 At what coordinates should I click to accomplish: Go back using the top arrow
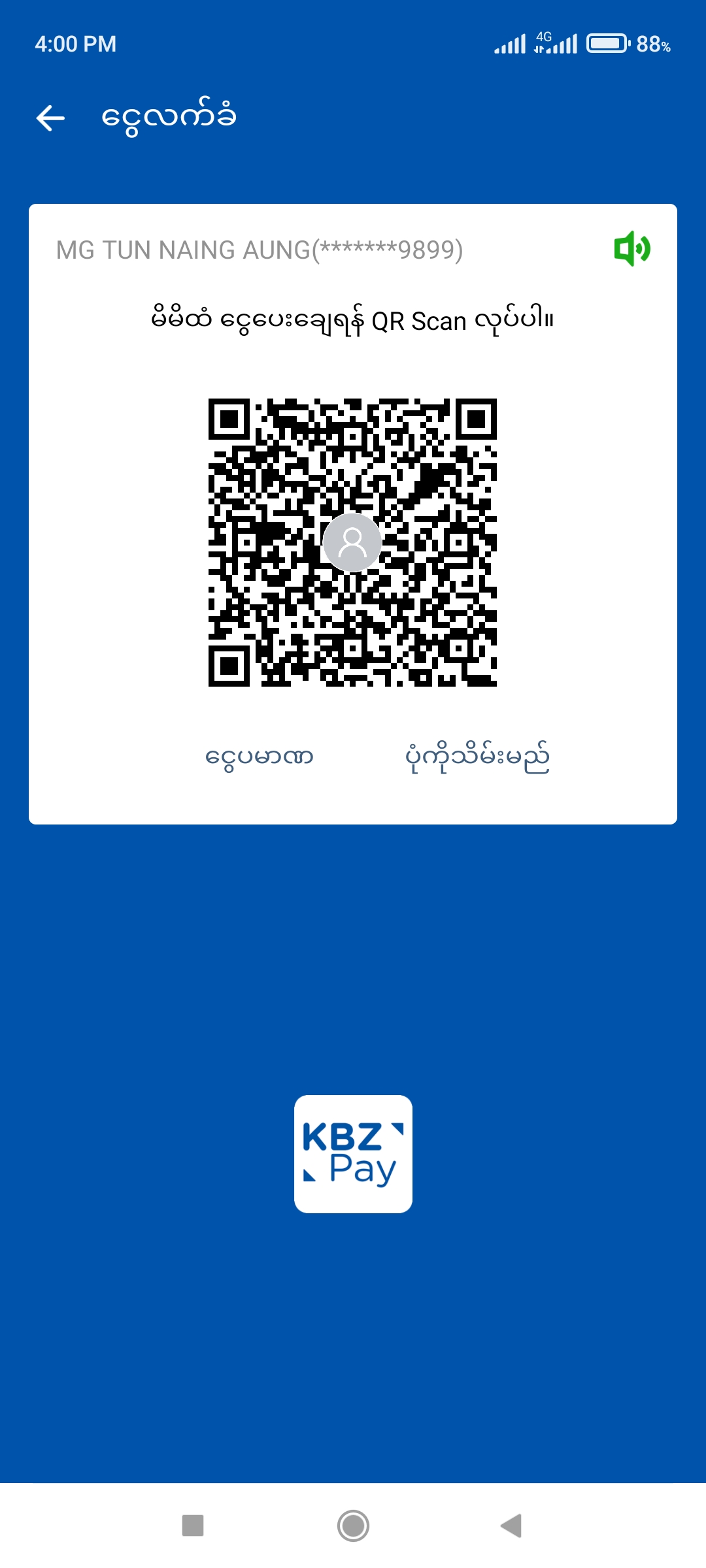click(50, 118)
